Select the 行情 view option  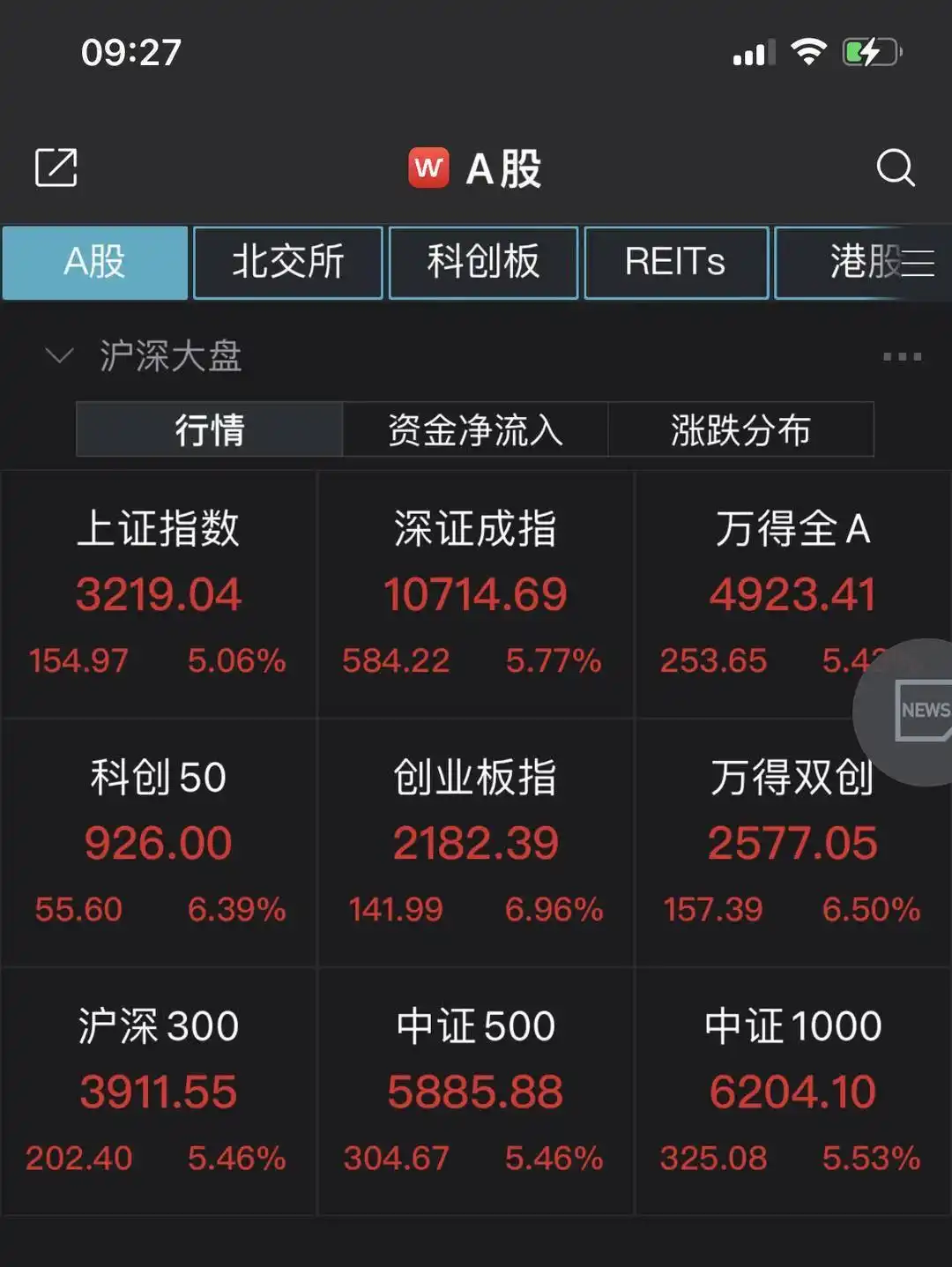(x=209, y=429)
